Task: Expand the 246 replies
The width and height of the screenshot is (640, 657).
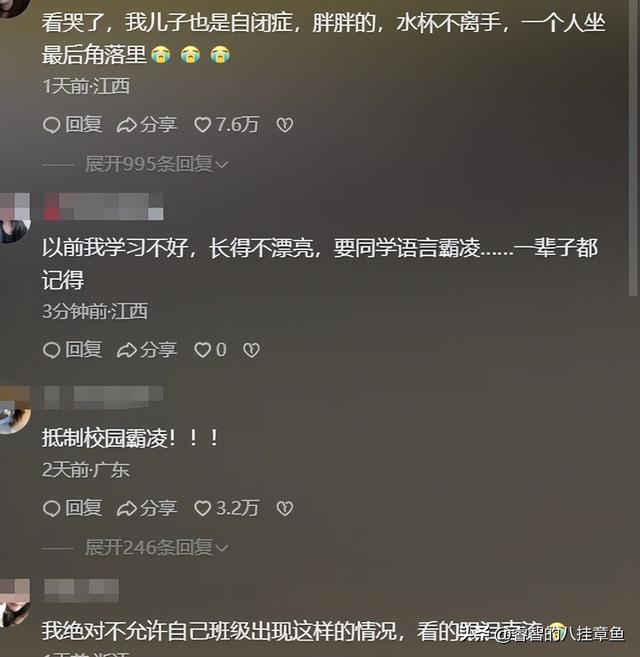Action: [156, 547]
